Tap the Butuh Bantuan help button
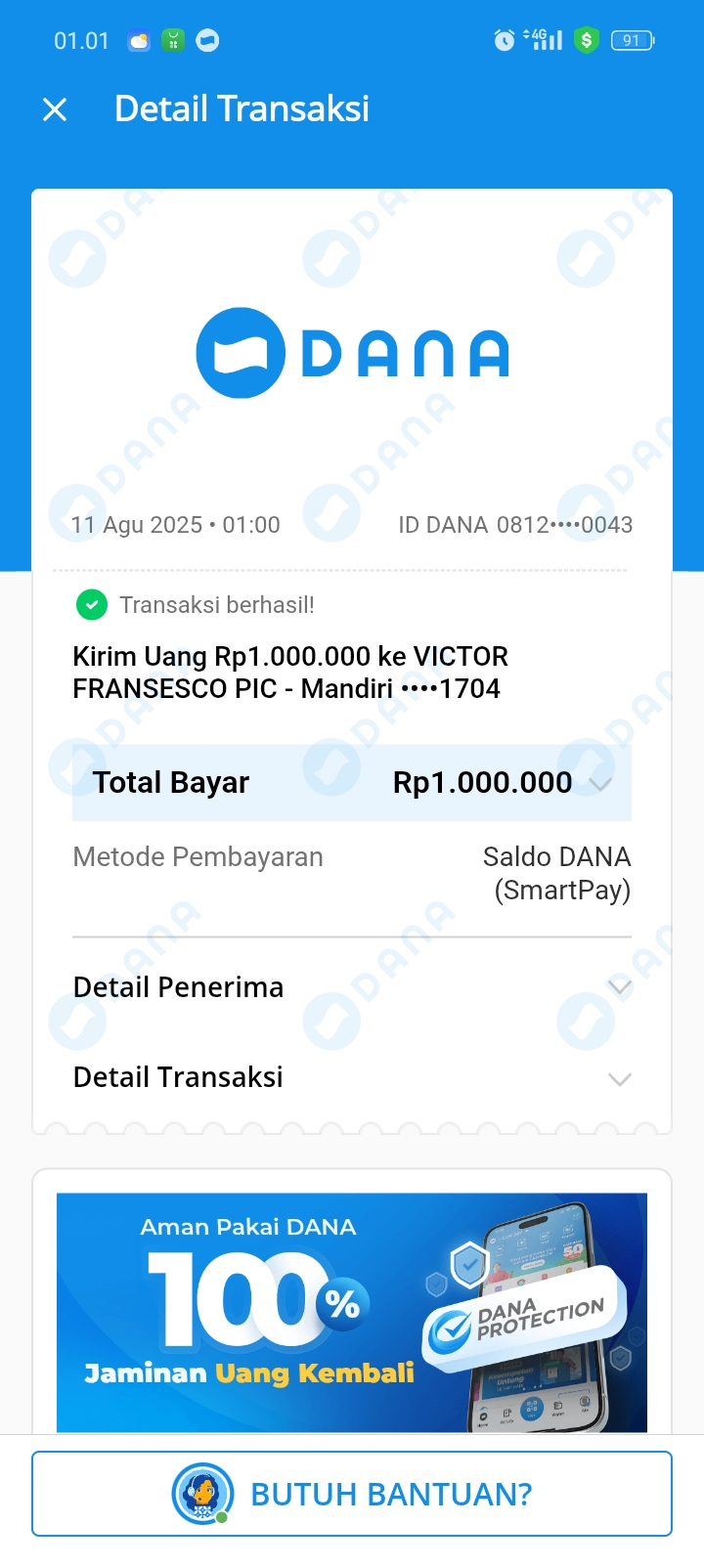This screenshot has height=1568, width=704. coord(352,1494)
